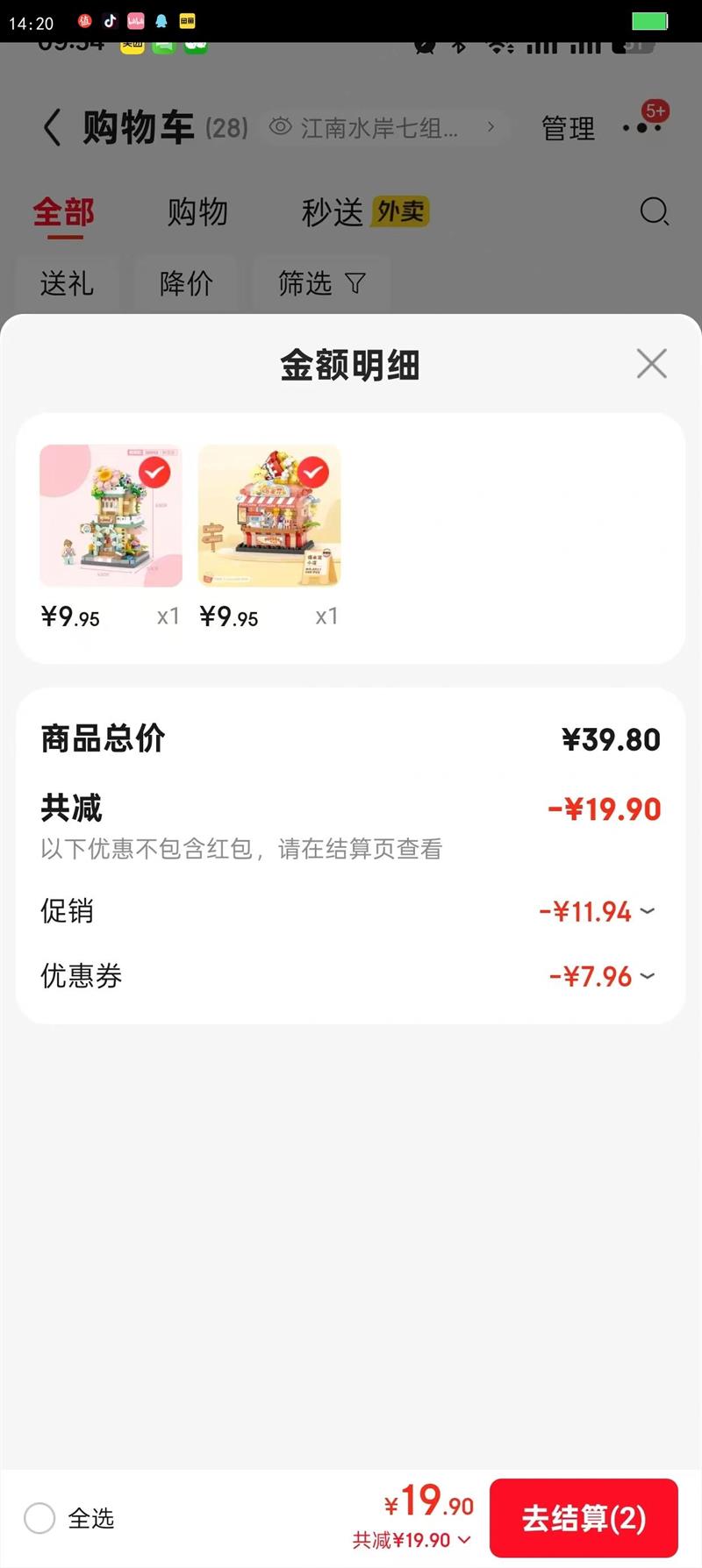Viewport: 702px width, 1568px height.
Task: Tick the 全选 checkbox
Action: tap(39, 1518)
